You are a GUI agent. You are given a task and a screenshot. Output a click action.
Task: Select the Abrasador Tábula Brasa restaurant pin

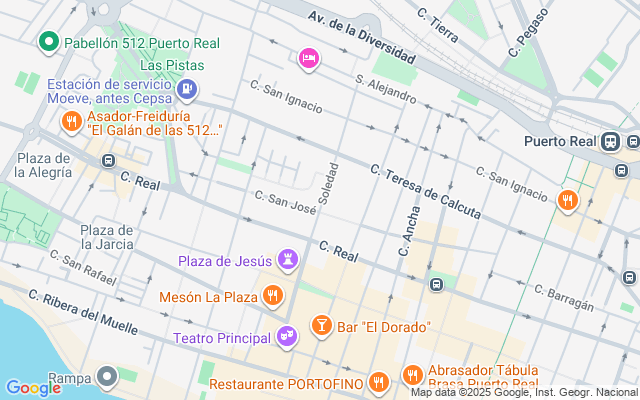pyautogui.click(x=412, y=376)
